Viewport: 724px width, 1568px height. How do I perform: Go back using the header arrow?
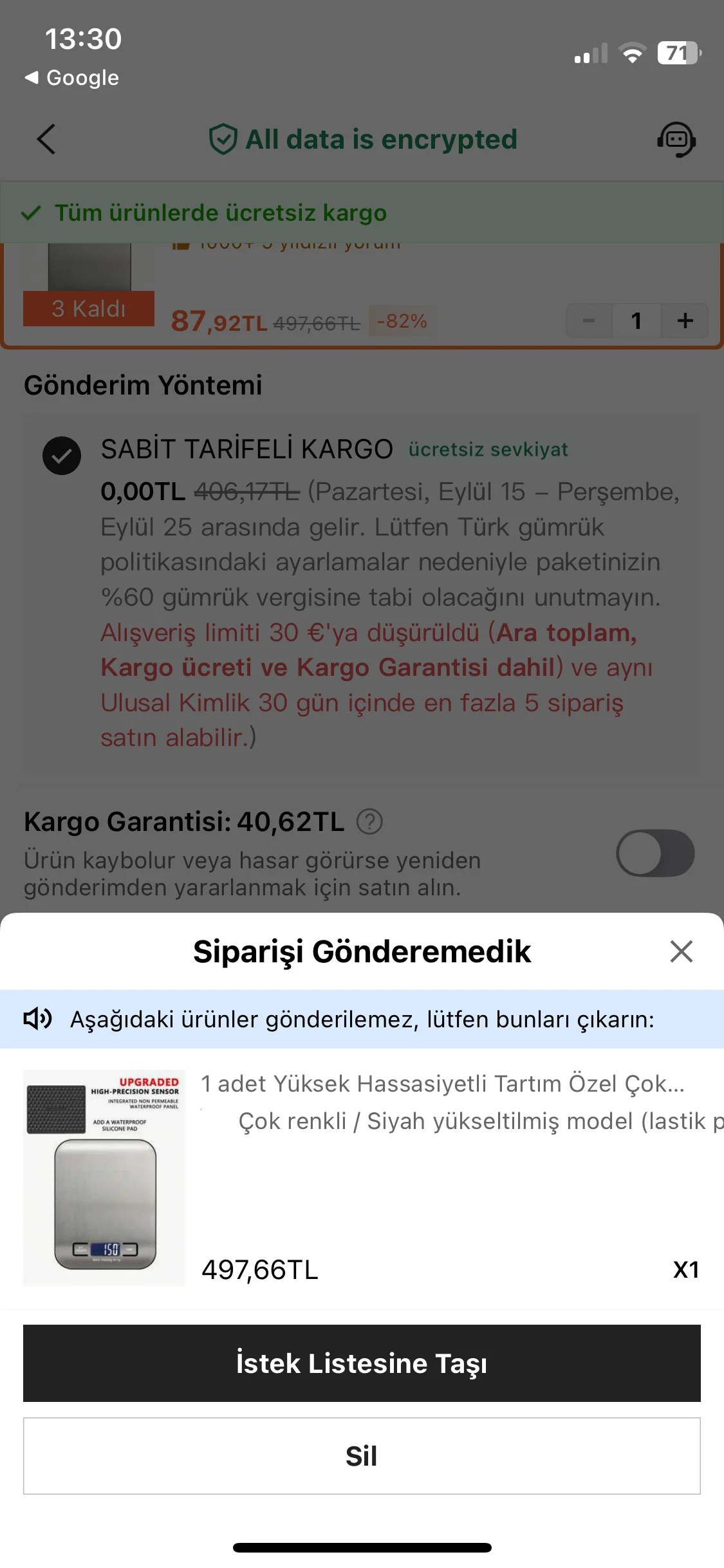pos(46,139)
